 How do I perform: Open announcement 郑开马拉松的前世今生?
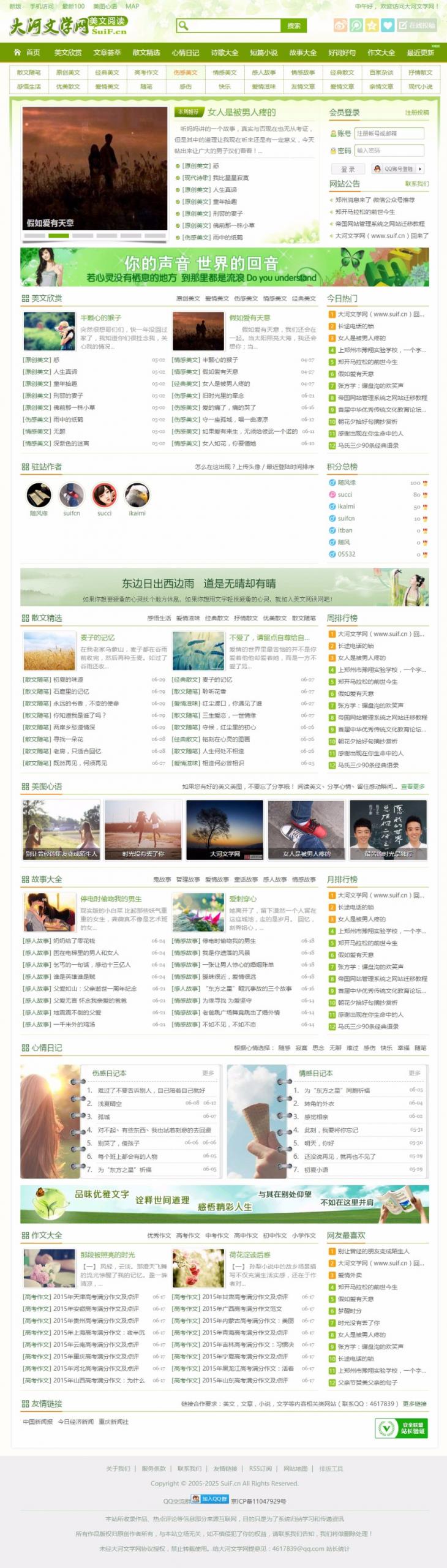[x=365, y=212]
